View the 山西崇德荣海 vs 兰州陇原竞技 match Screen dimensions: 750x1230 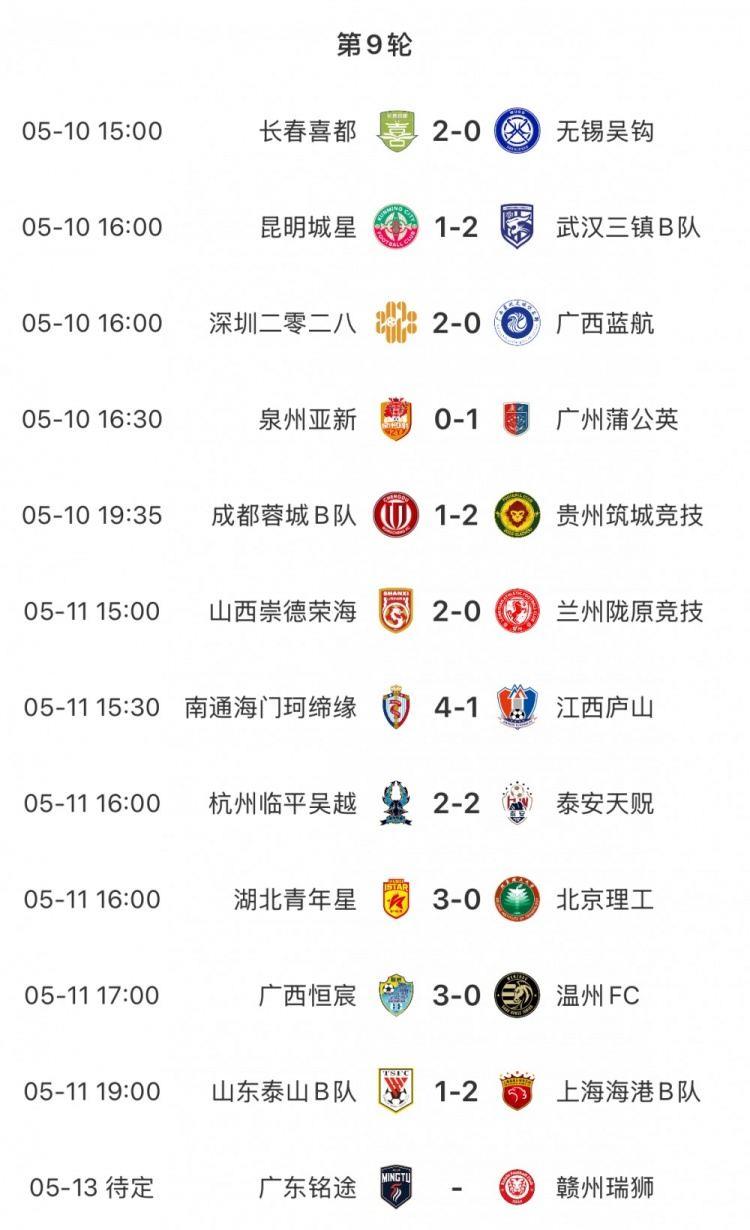point(456,611)
